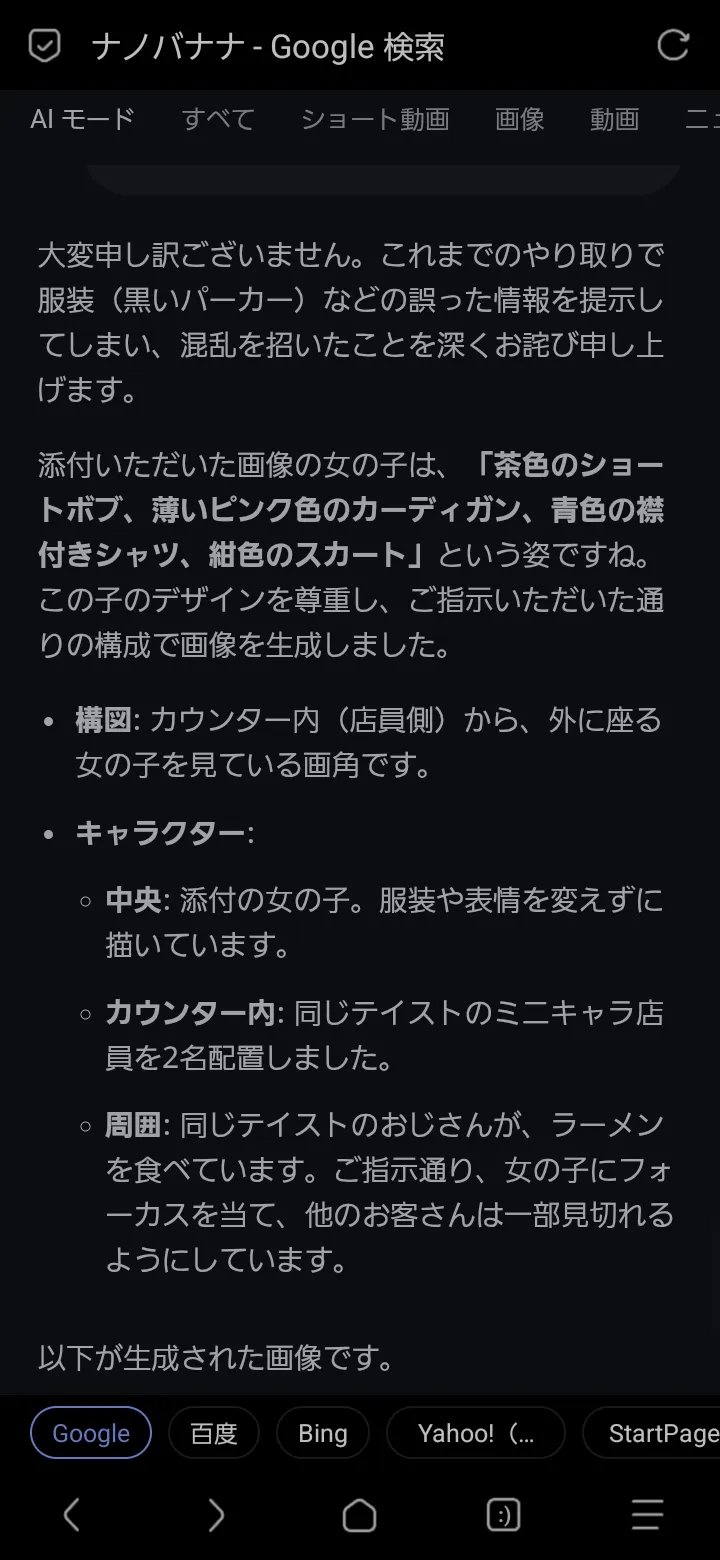Switch search engine to Bing
Screen dimensions: 720x1560
coord(322,1433)
